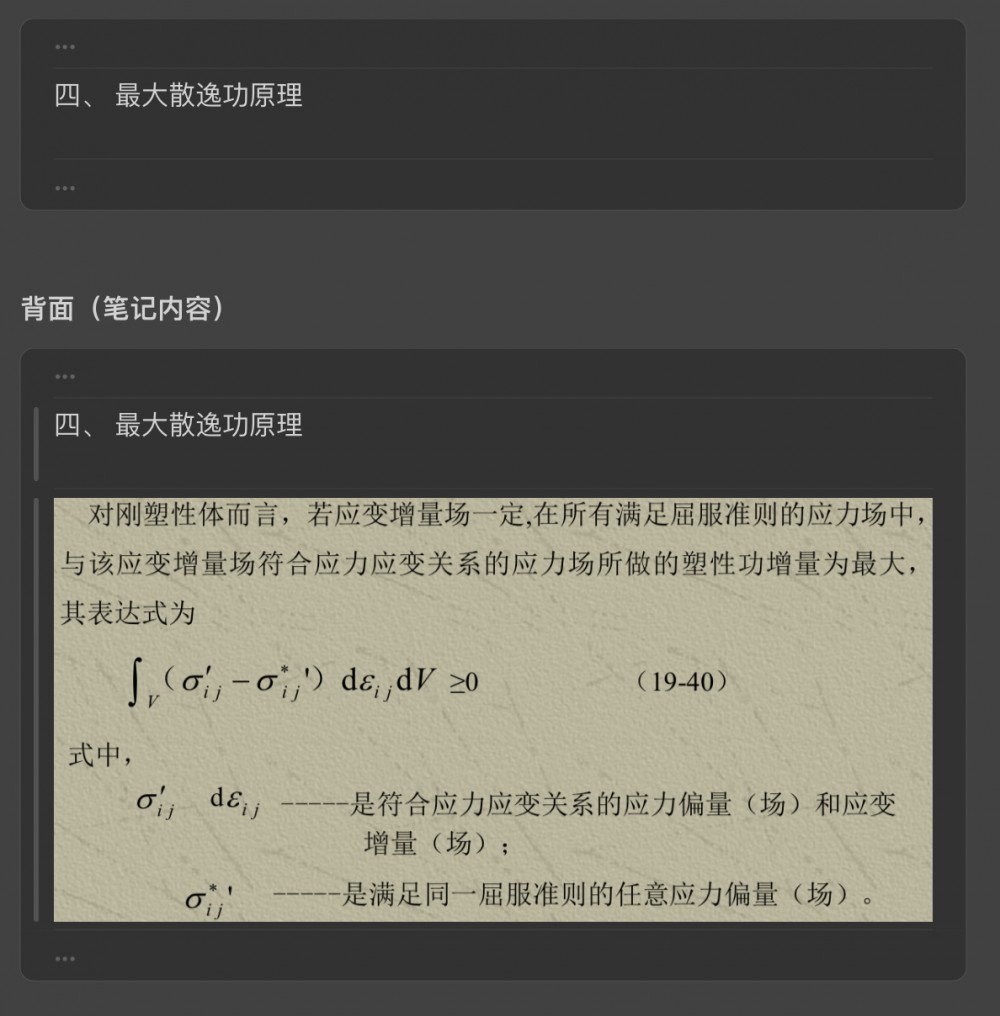The height and width of the screenshot is (1016, 1000).
Task: Expand hidden context below the front card heading
Action: [x=65, y=188]
